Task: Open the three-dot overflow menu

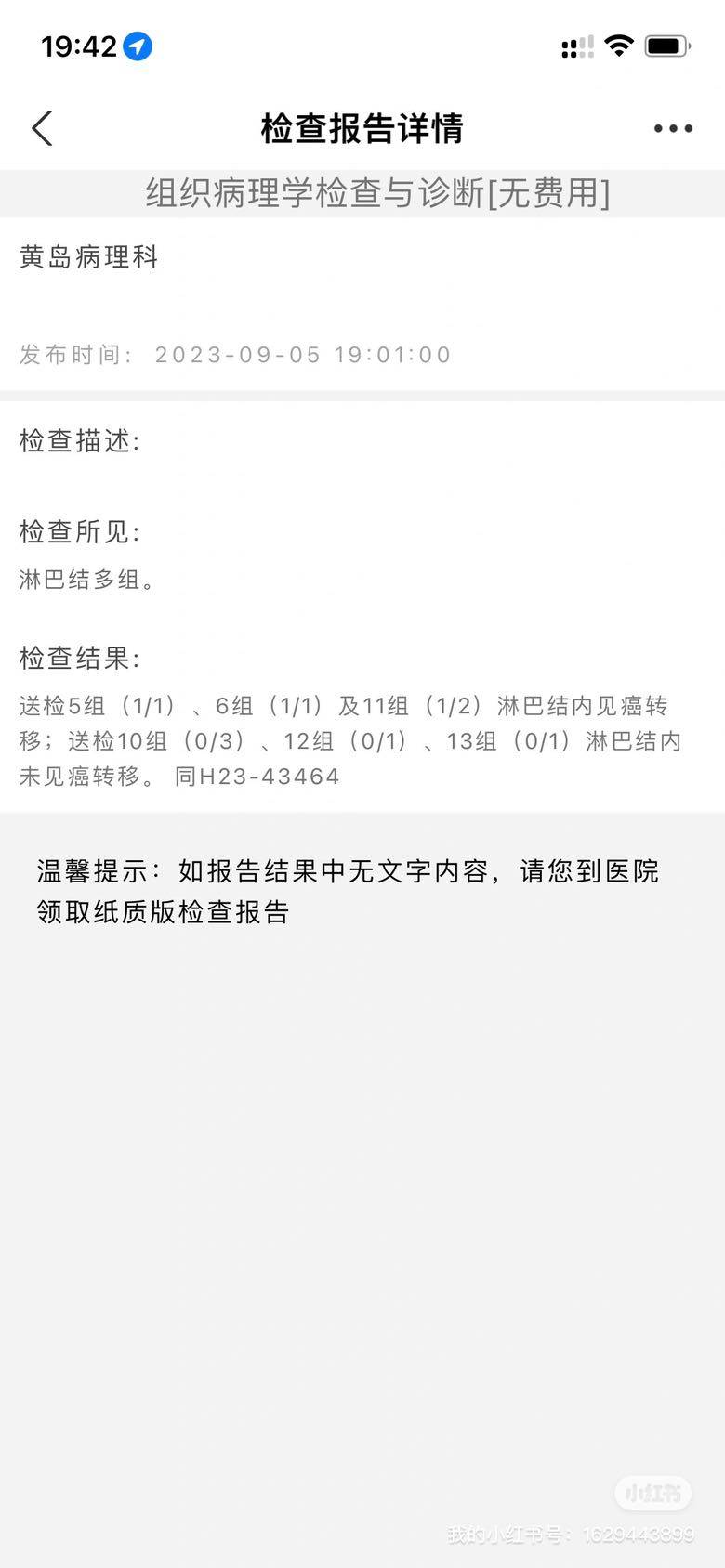Action: tap(672, 128)
